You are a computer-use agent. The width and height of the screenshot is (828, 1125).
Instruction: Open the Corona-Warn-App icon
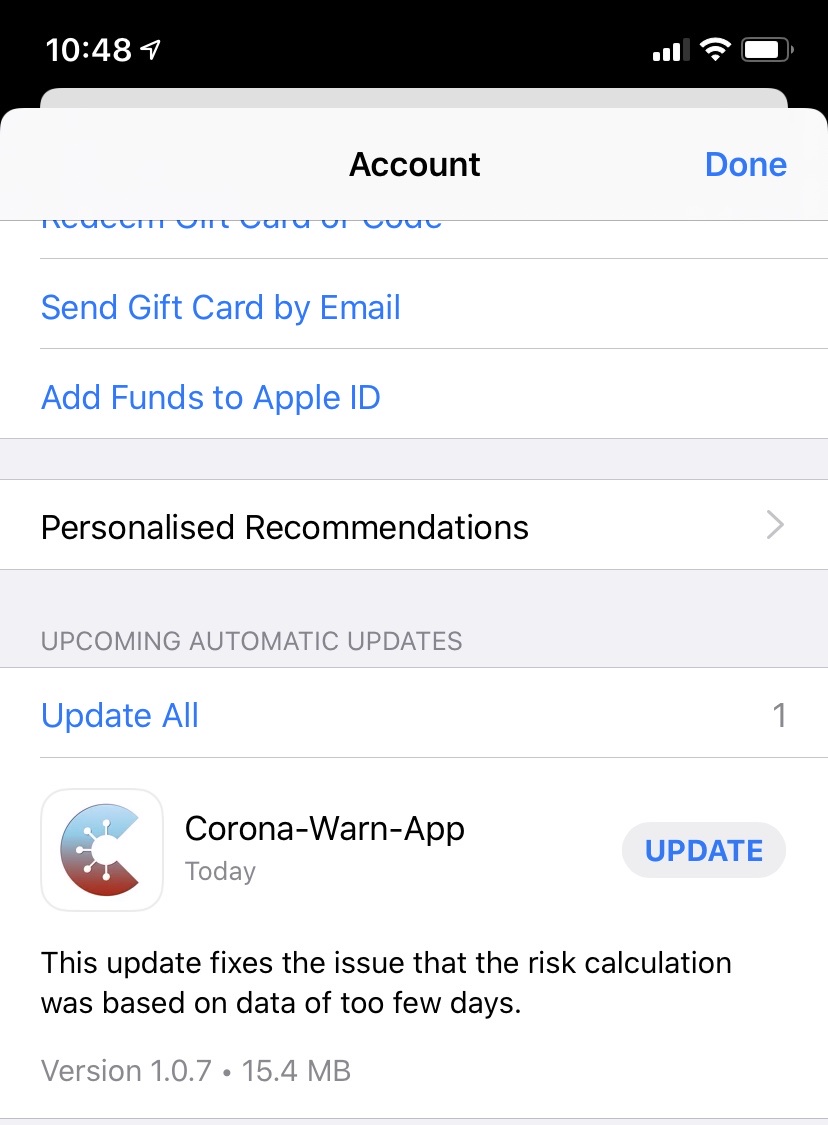102,850
